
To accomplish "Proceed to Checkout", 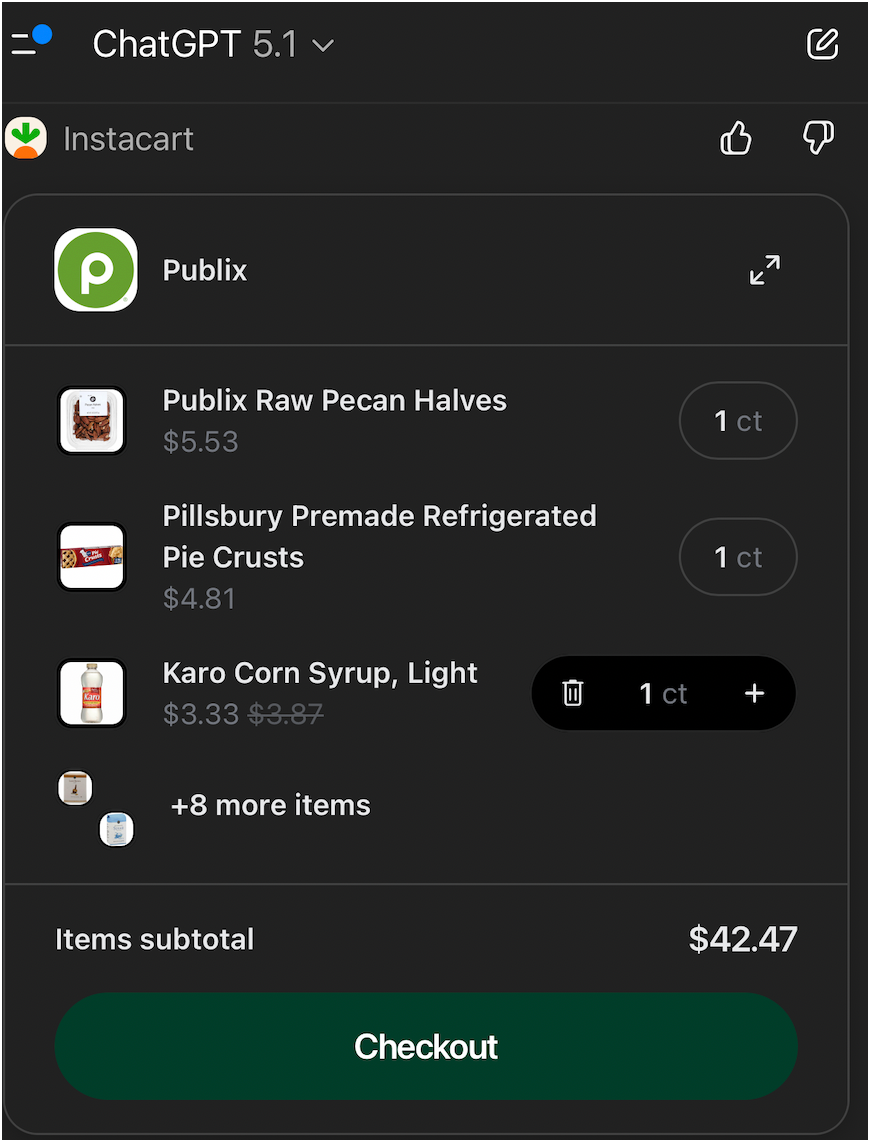I will (426, 1046).
